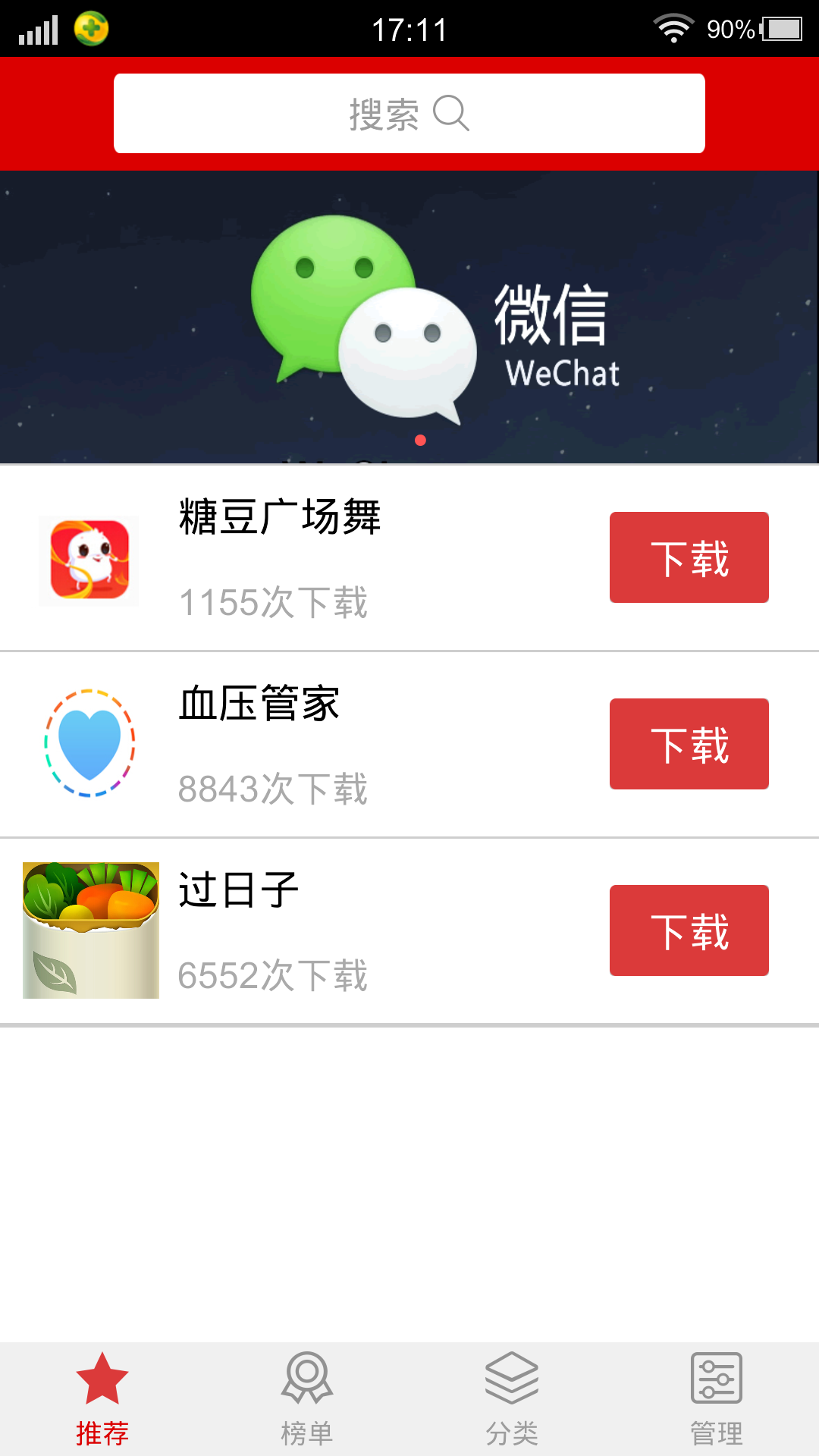
Task: Open the 搜索 search box
Action: pos(409,114)
